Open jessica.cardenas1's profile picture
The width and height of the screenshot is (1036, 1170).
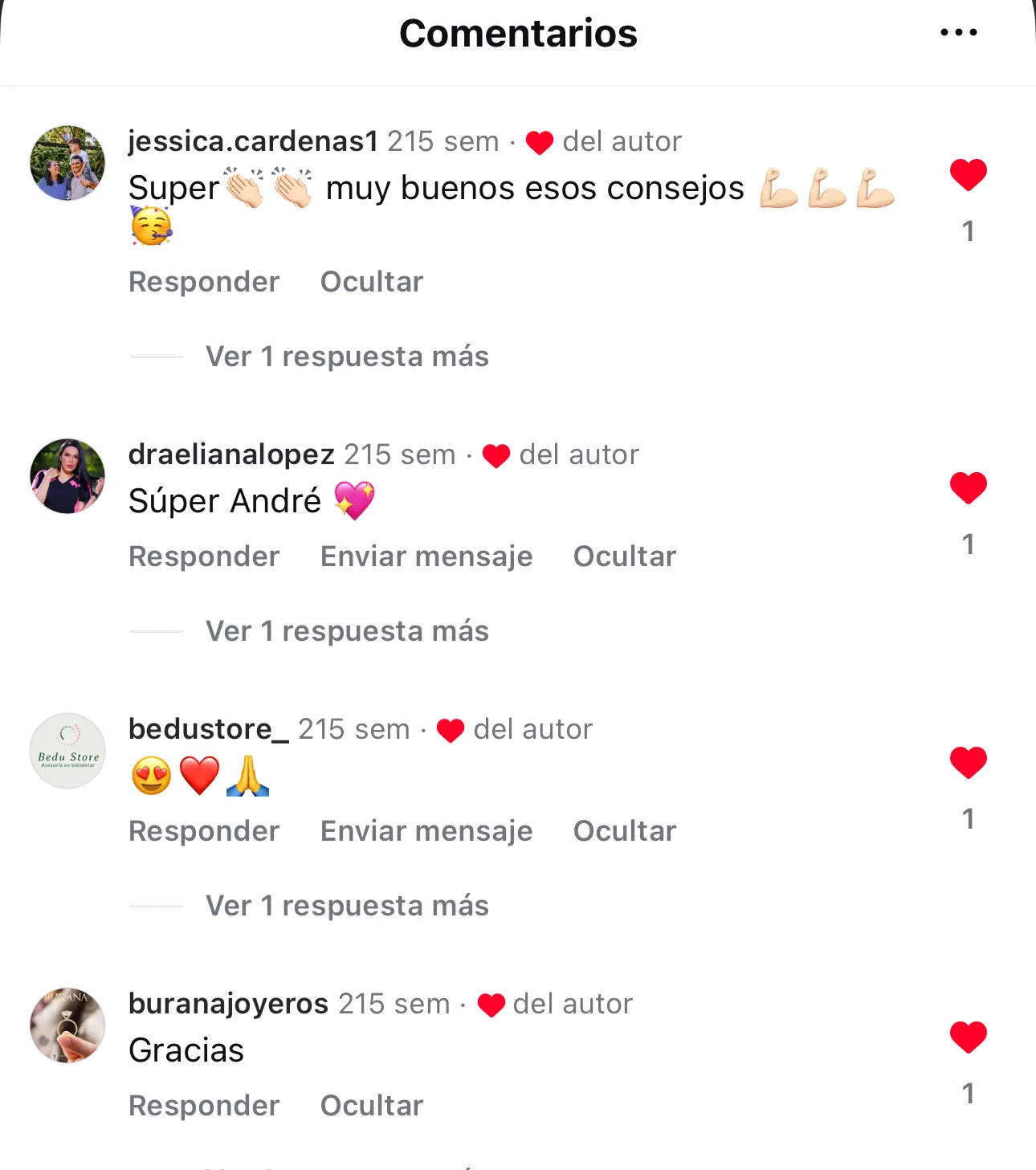pos(67,163)
